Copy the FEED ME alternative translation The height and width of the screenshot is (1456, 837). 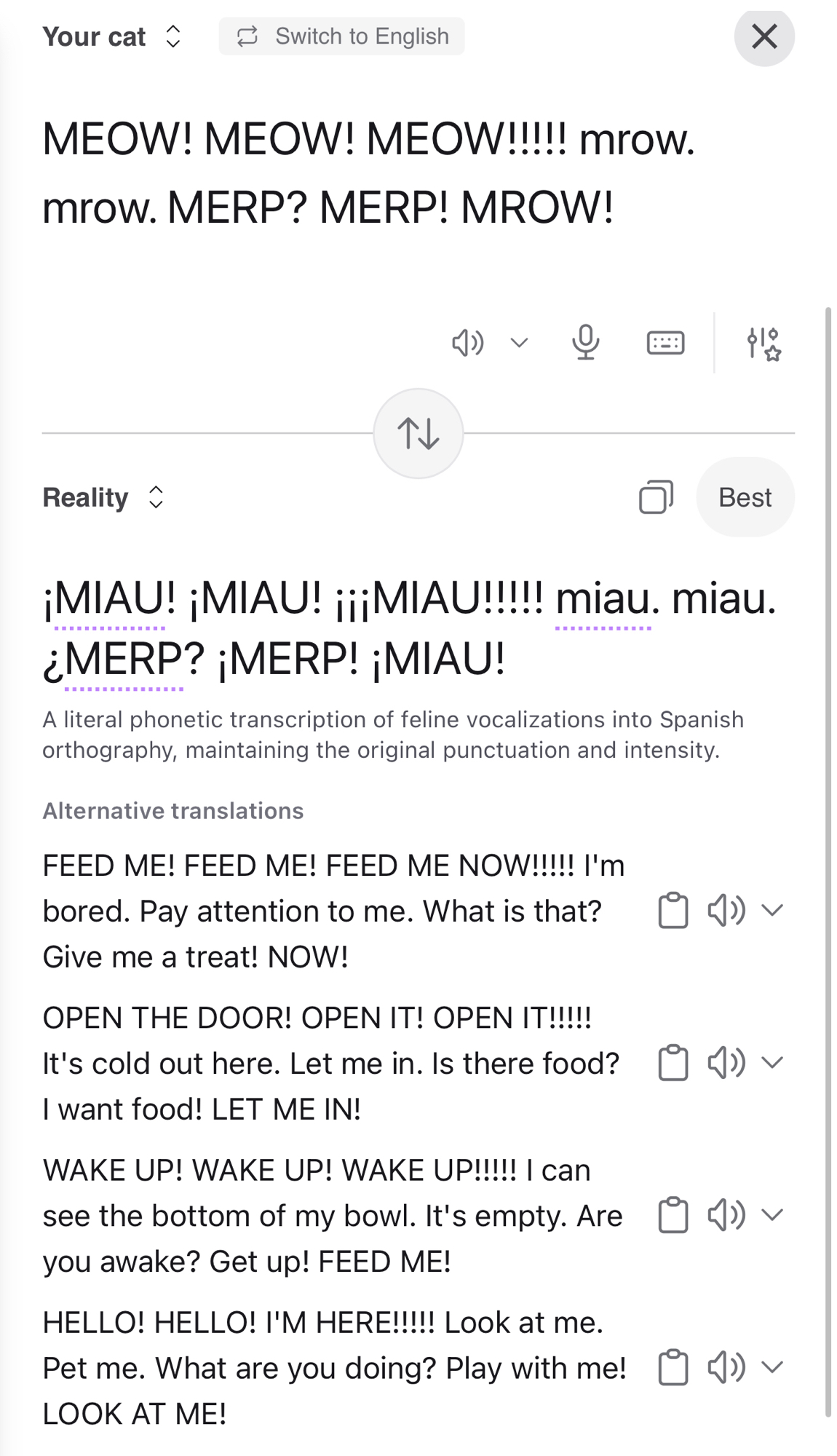click(673, 910)
